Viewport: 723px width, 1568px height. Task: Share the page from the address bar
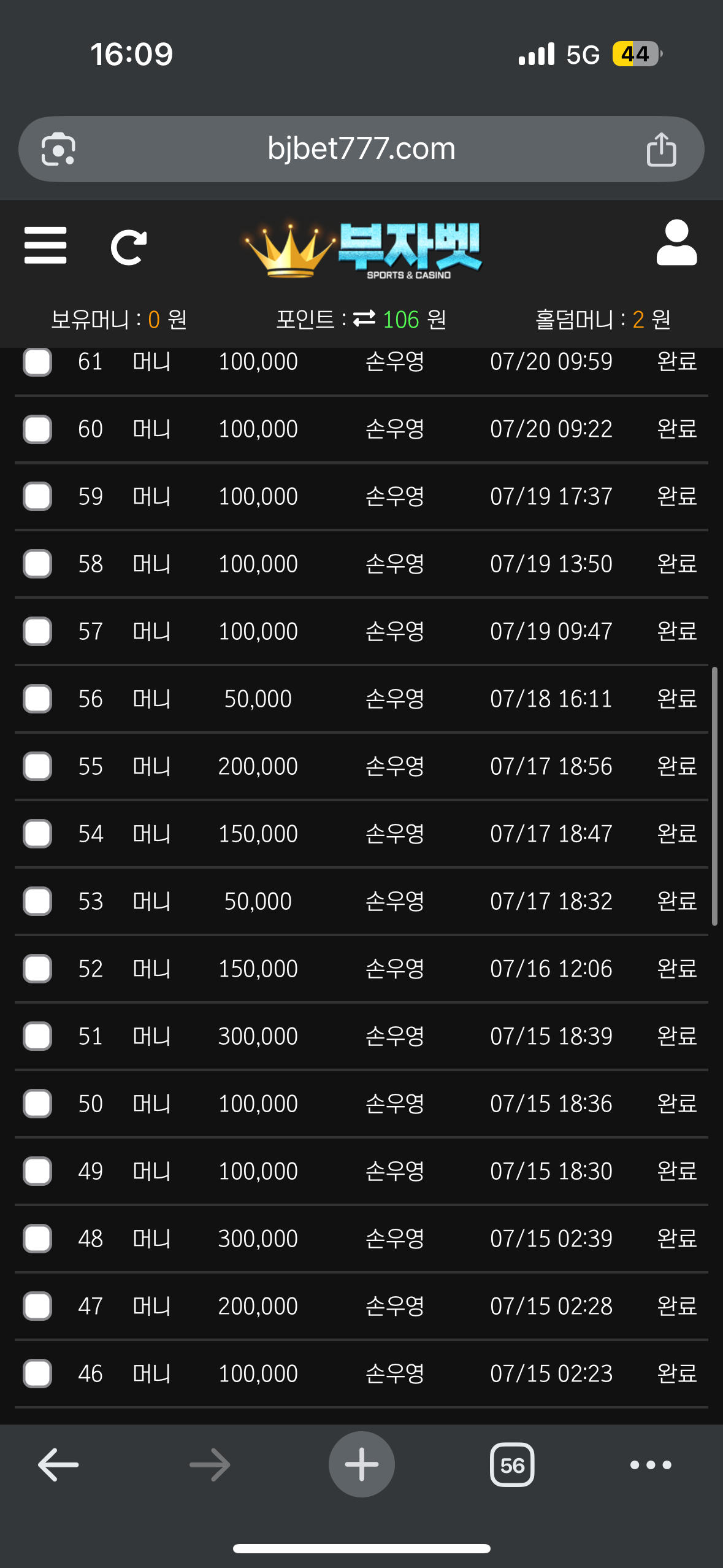(x=661, y=149)
